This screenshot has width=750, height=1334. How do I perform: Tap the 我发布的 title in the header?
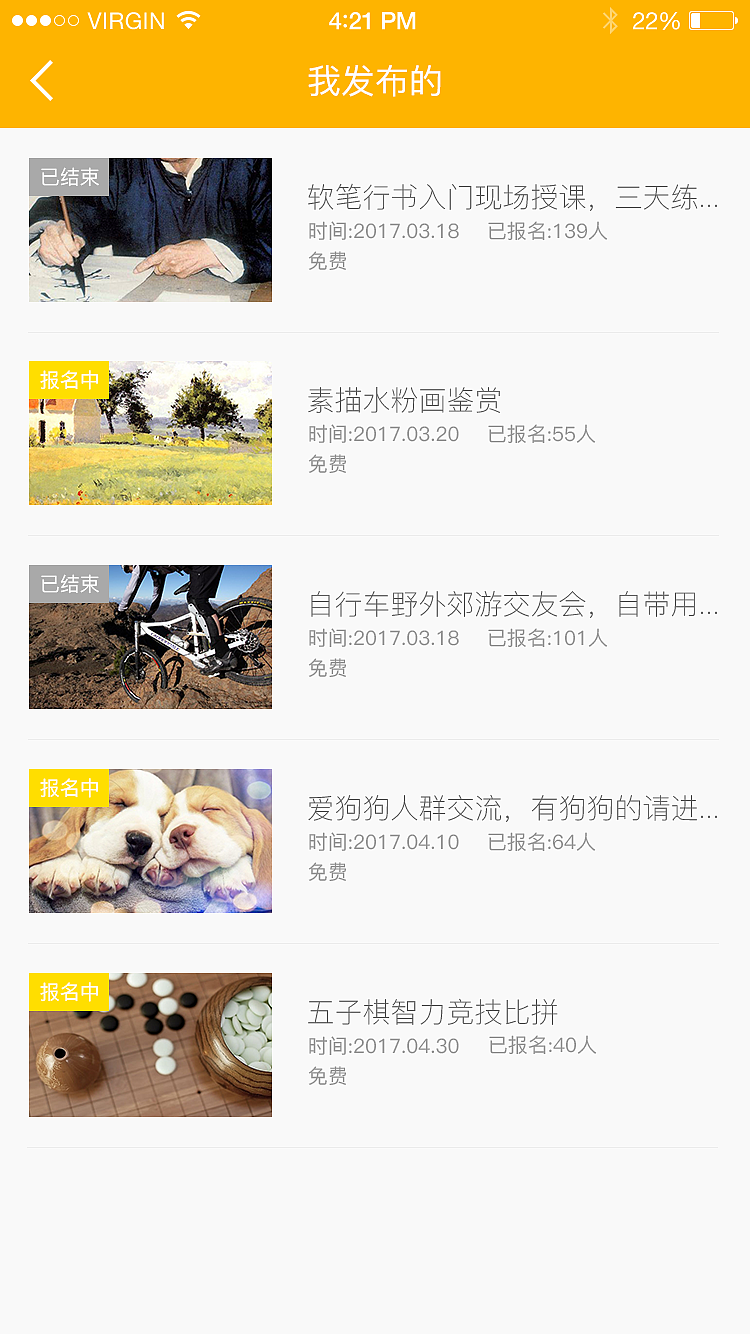pos(374,82)
